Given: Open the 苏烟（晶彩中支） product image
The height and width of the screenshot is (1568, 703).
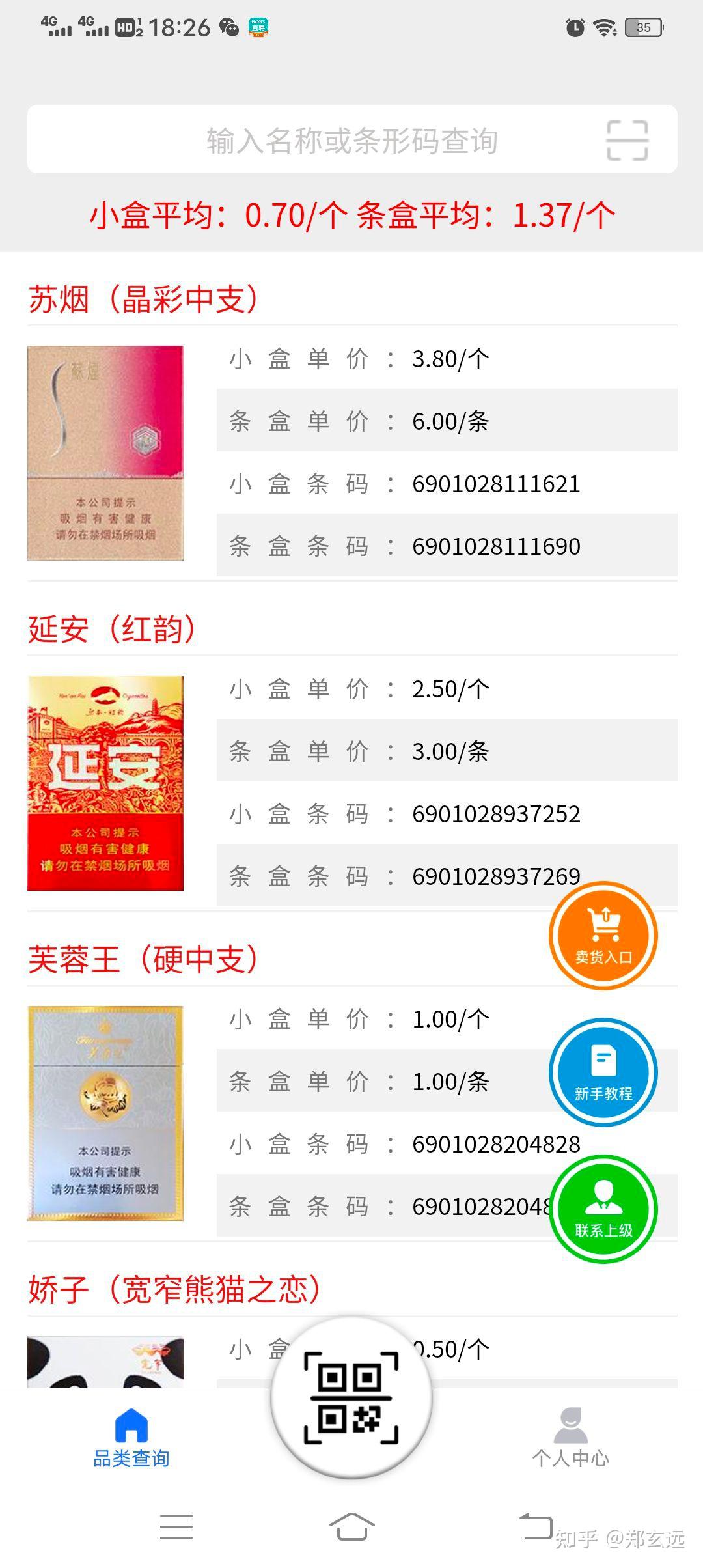Looking at the screenshot, I should pyautogui.click(x=105, y=453).
